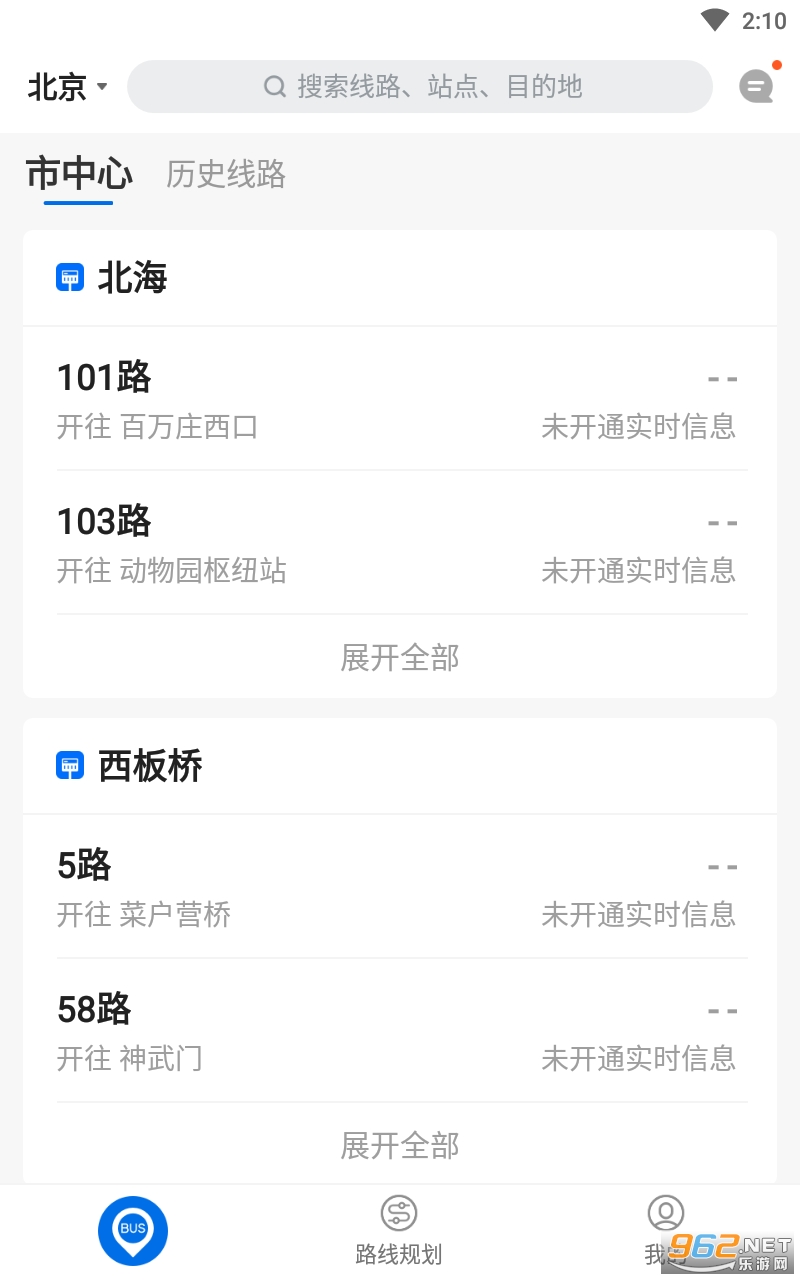The height and width of the screenshot is (1280, 800).
Task: Expand all lines under 西板桥
Action: tap(400, 1145)
